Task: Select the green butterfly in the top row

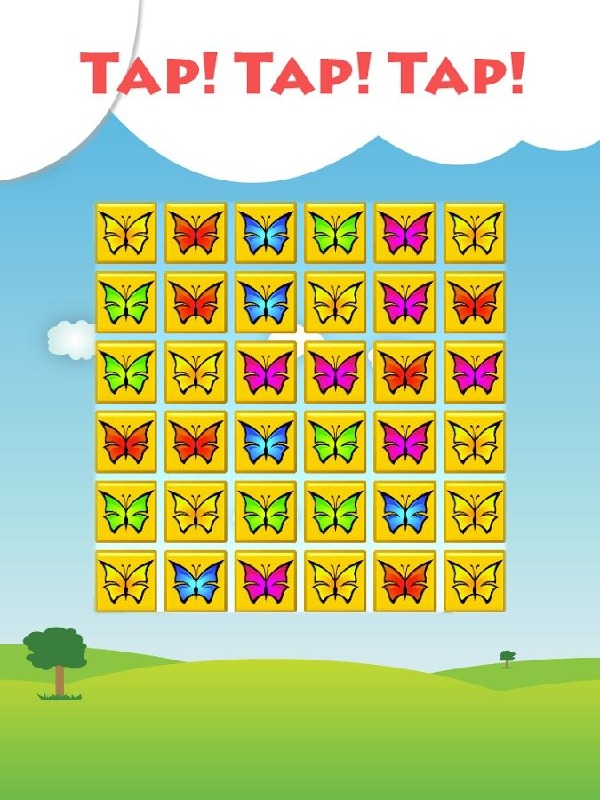Action: point(335,233)
